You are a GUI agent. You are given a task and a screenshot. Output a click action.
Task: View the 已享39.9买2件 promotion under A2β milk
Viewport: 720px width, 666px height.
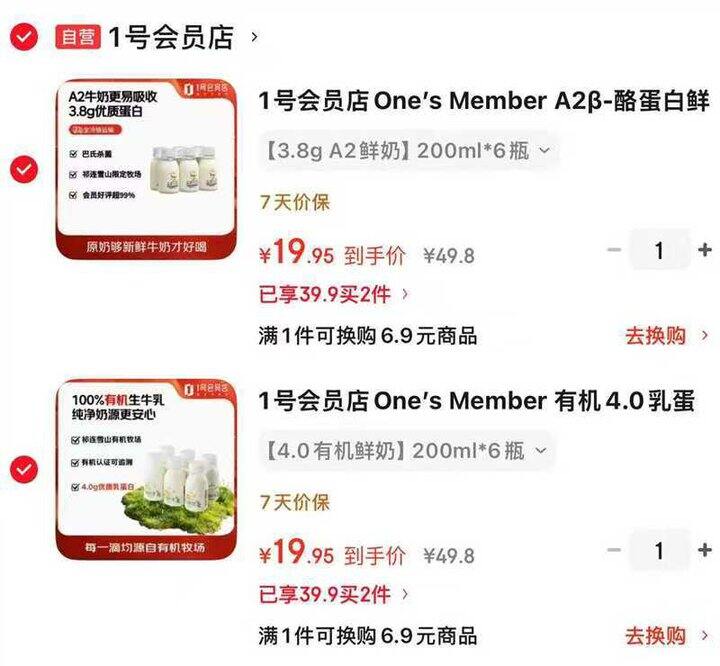pyautogui.click(x=333, y=294)
